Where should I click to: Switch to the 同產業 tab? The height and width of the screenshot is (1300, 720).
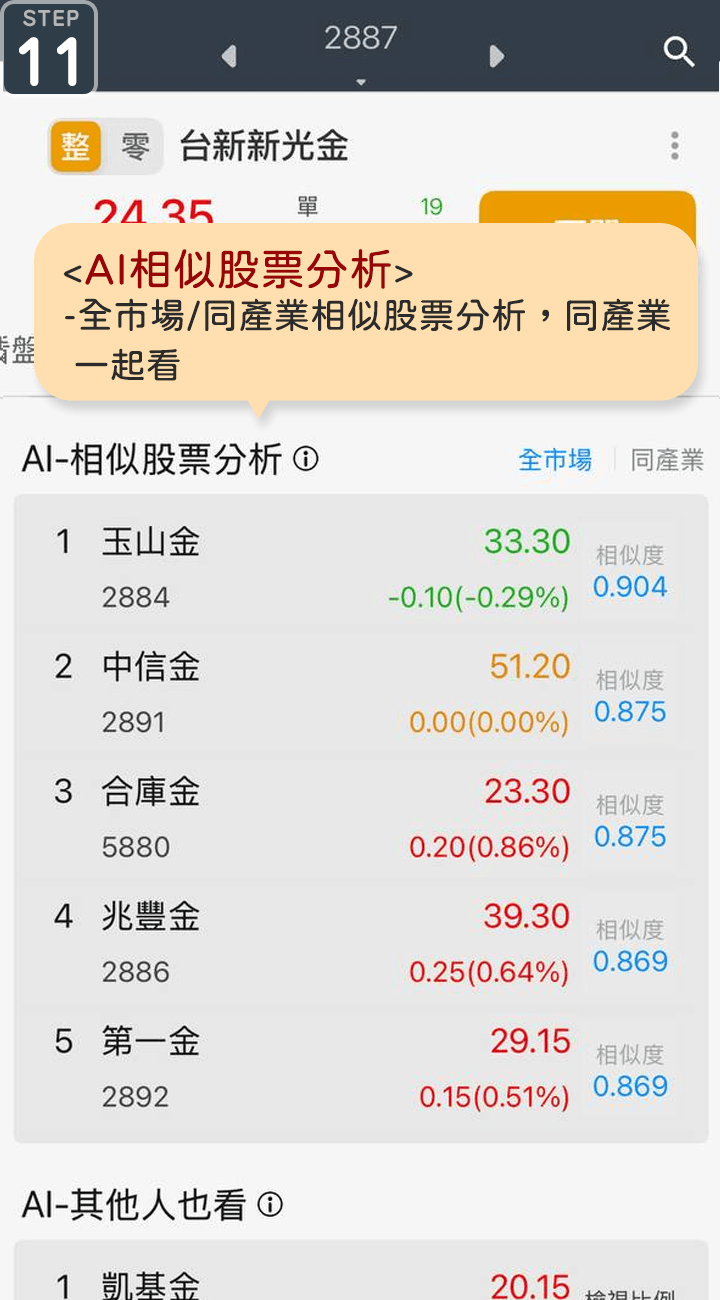667,460
